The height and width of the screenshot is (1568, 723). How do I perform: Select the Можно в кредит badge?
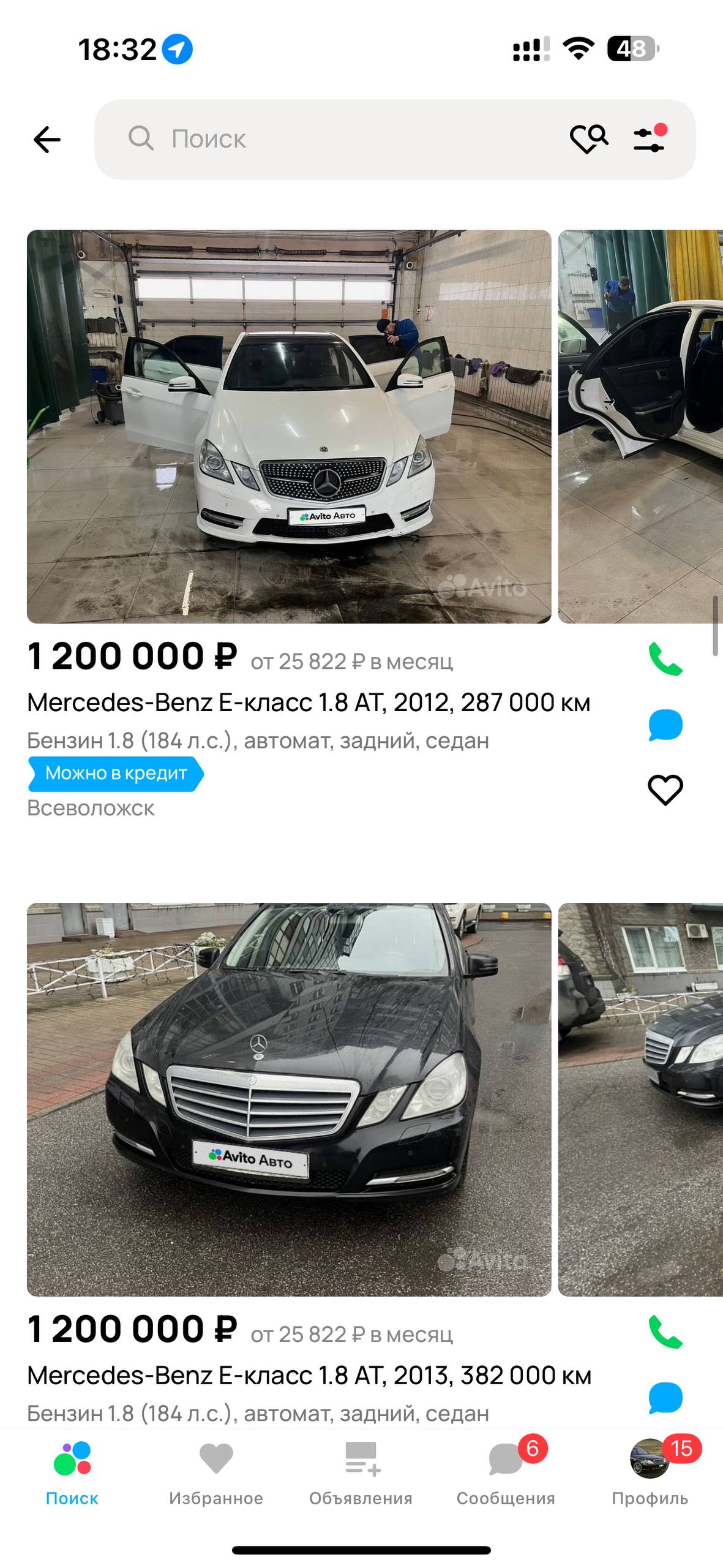tap(116, 774)
